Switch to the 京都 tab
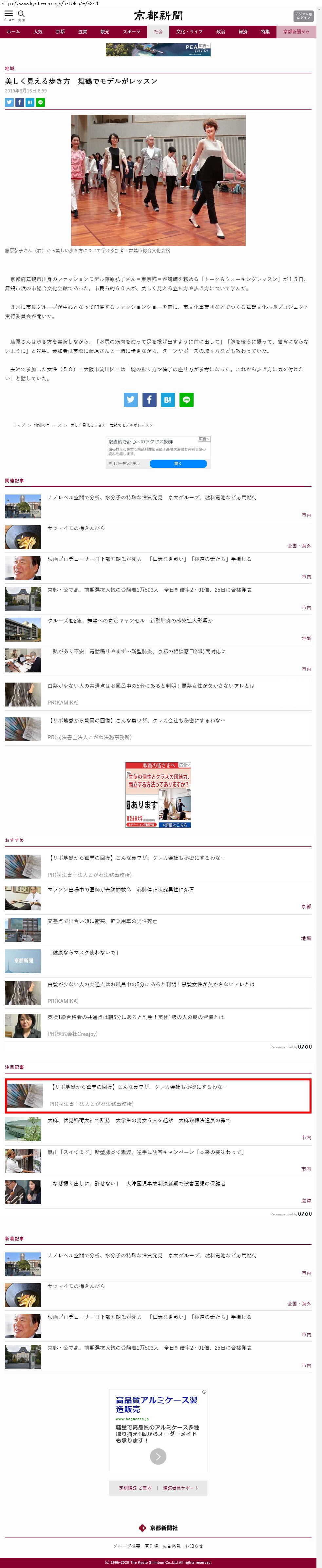The height and width of the screenshot is (1568, 322). (x=60, y=32)
